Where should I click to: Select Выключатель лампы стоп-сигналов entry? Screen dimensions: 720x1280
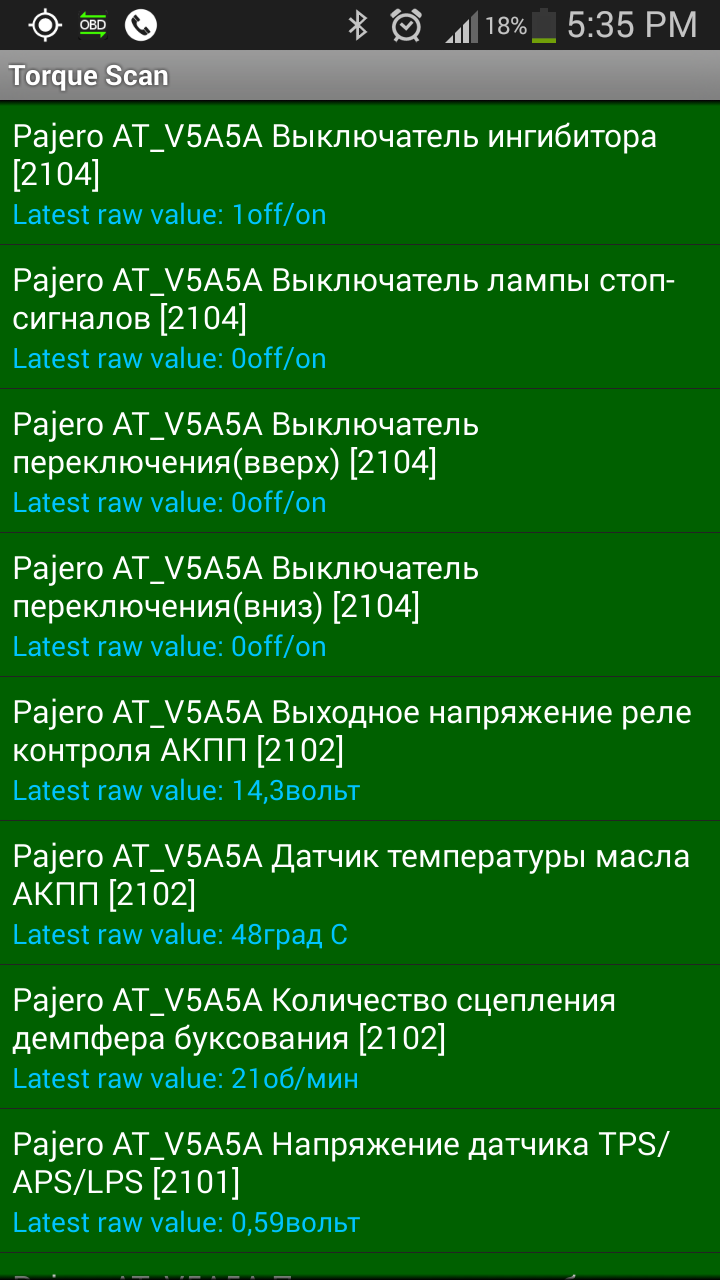(360, 317)
